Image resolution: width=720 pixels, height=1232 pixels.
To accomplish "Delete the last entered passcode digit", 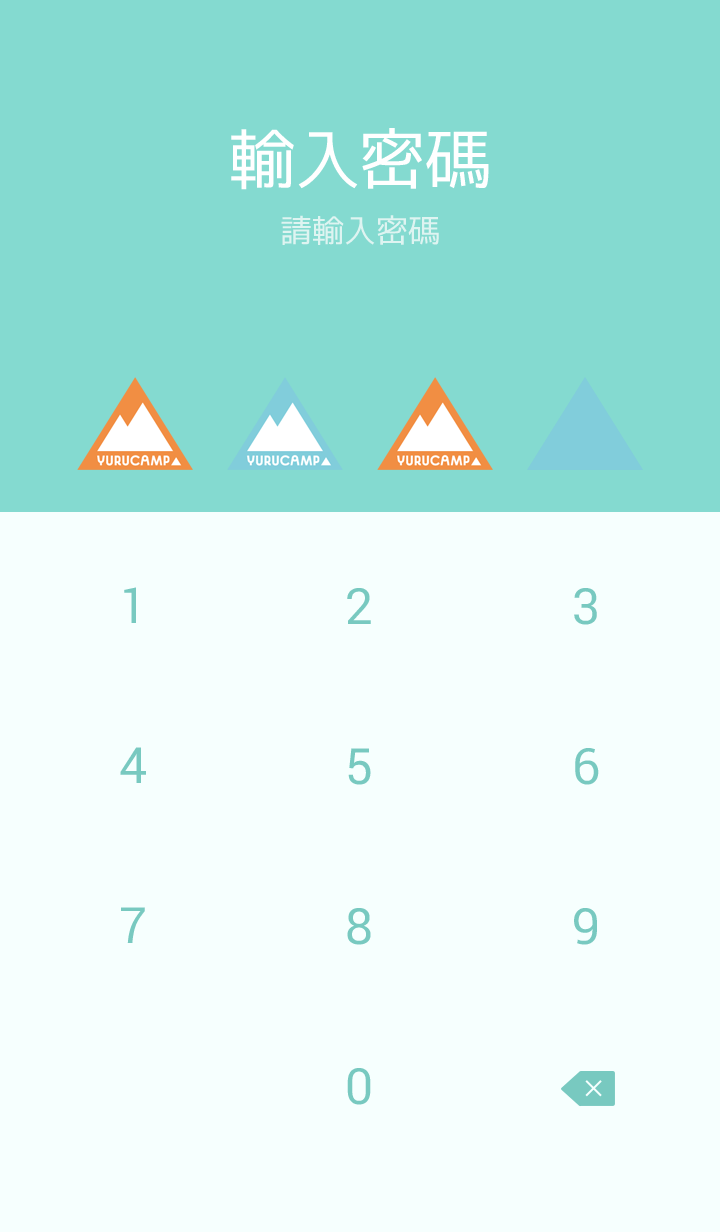I will point(589,1088).
